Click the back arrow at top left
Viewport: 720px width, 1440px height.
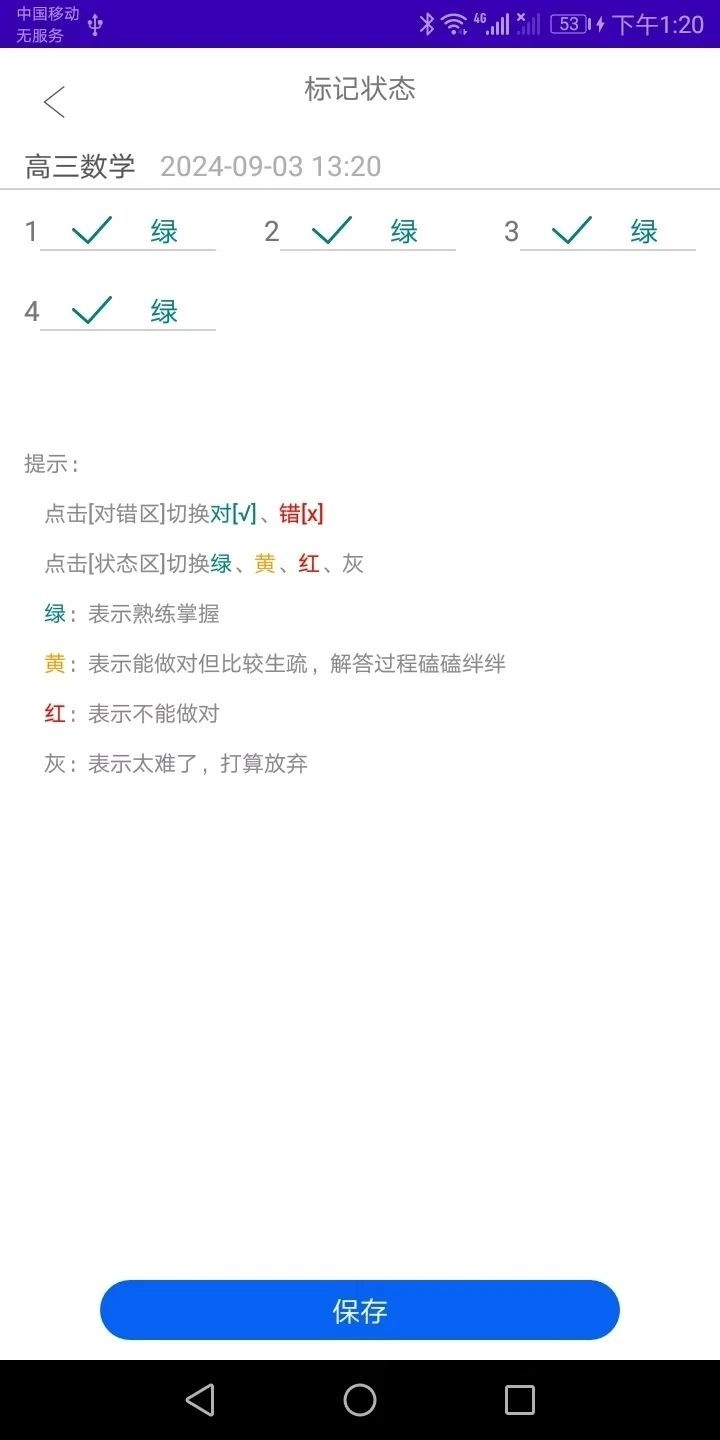click(54, 101)
